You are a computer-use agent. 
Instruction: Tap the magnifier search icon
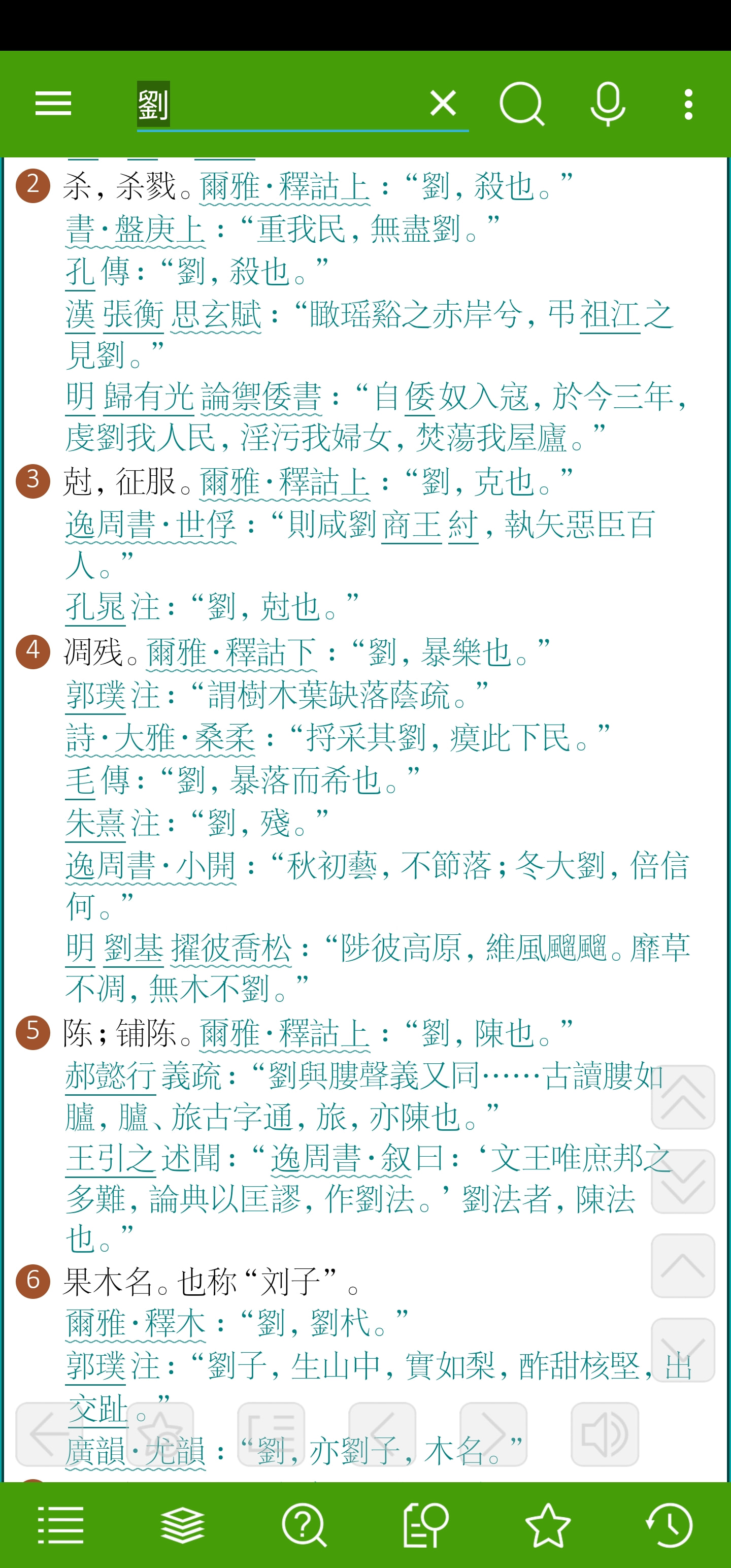click(x=522, y=104)
